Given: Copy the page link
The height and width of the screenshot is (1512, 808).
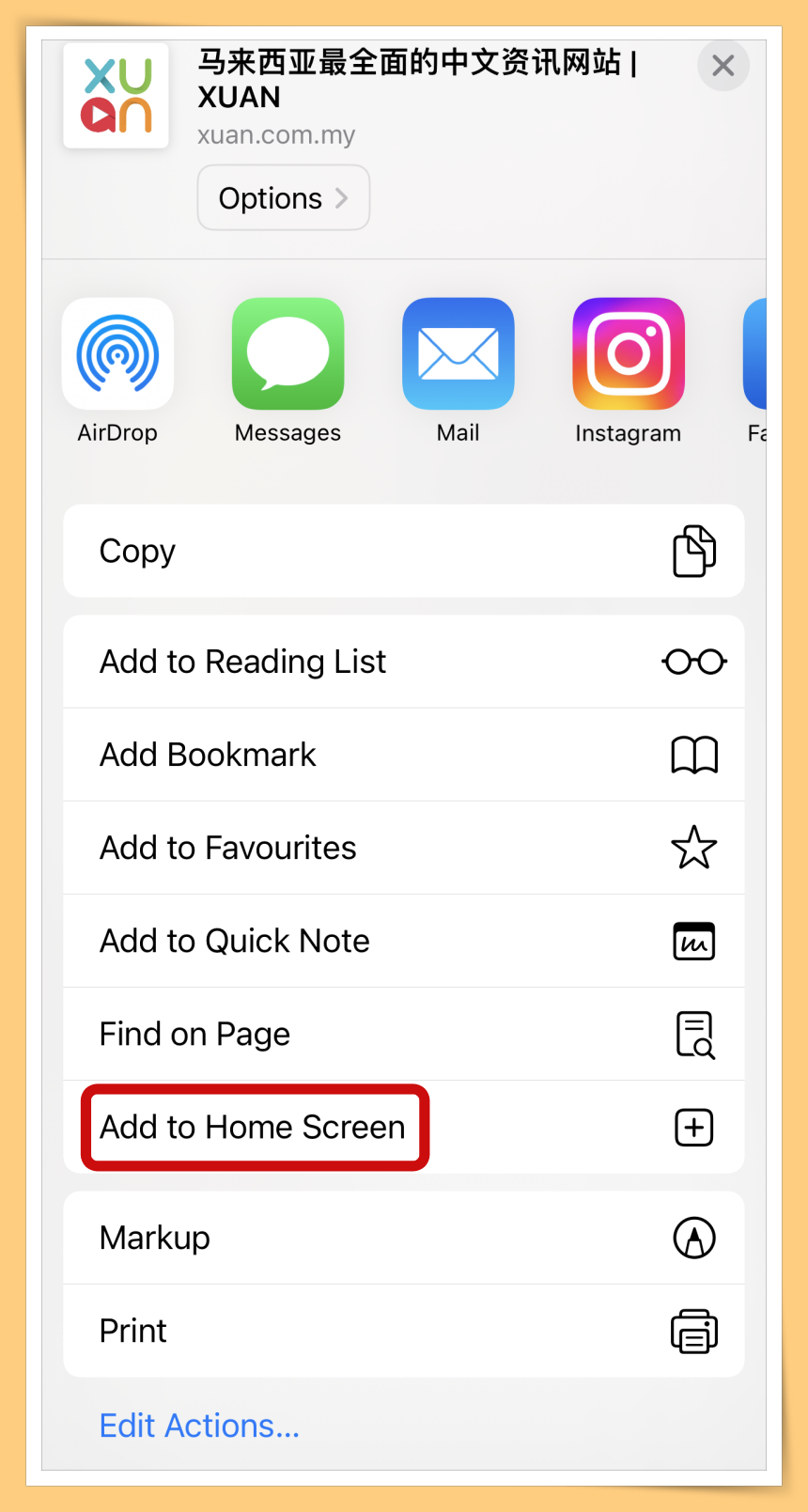Looking at the screenshot, I should tap(403, 552).
